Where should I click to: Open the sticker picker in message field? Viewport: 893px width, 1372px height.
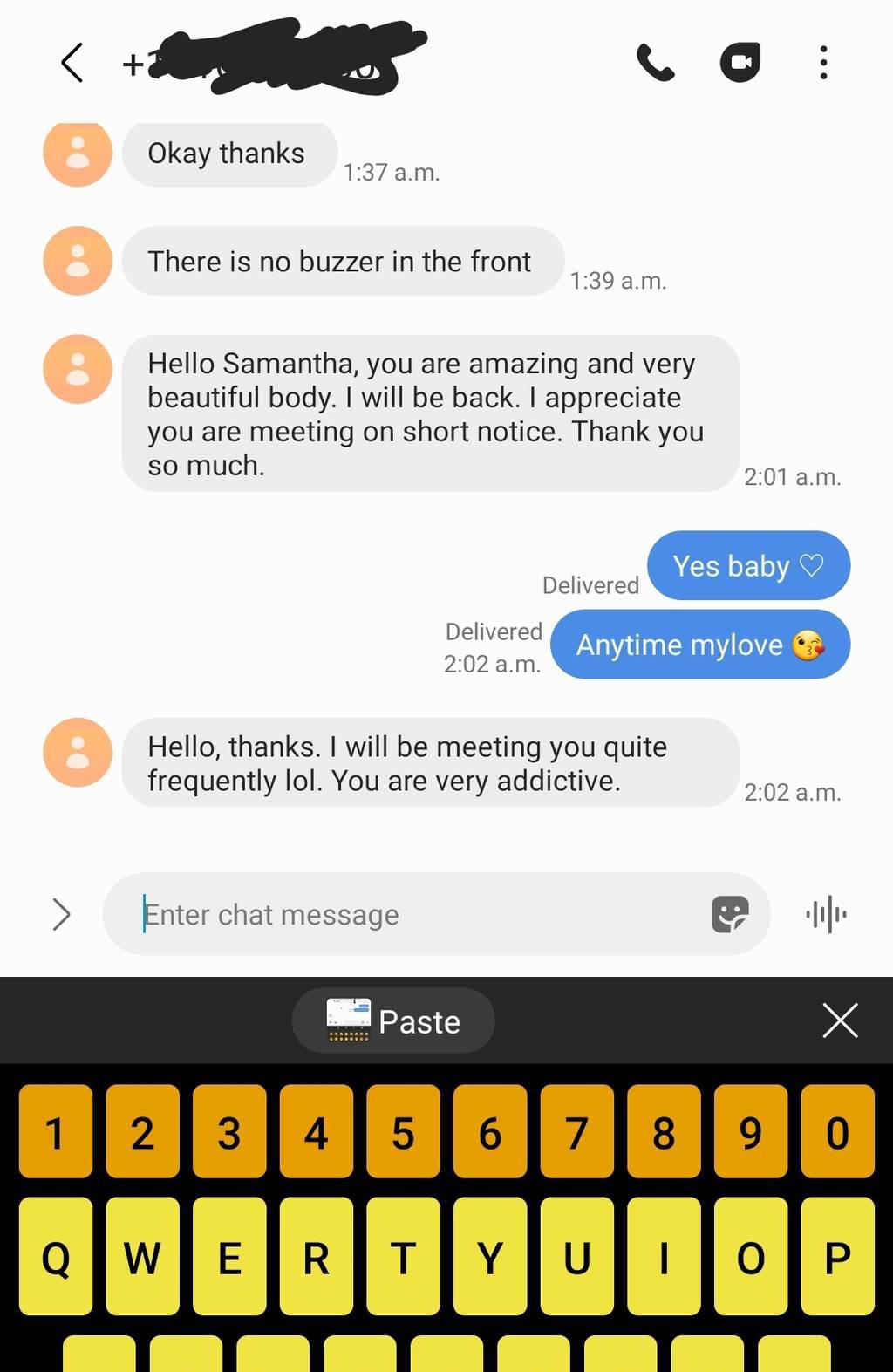tap(730, 914)
